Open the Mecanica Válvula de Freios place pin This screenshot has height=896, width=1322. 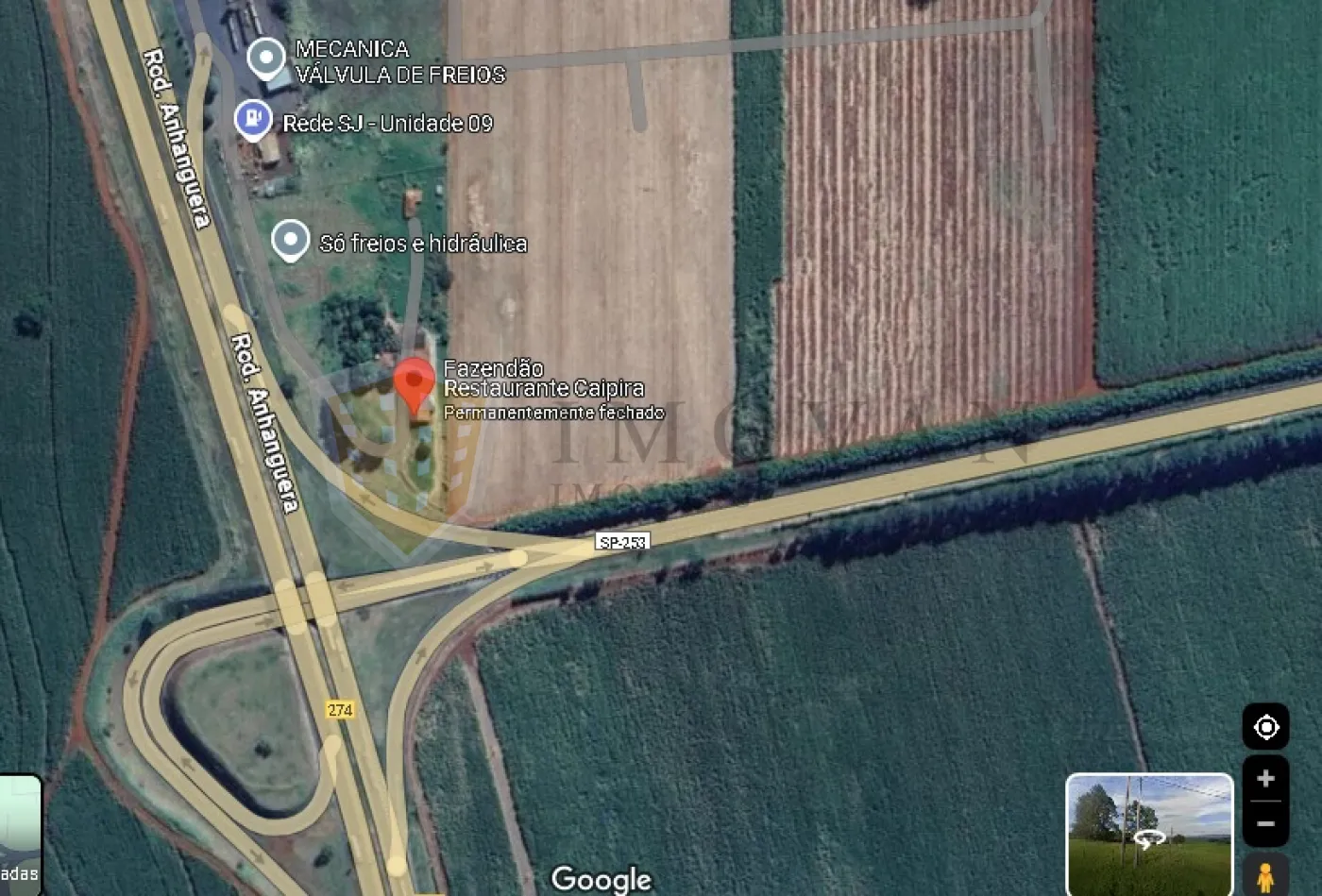(x=266, y=59)
